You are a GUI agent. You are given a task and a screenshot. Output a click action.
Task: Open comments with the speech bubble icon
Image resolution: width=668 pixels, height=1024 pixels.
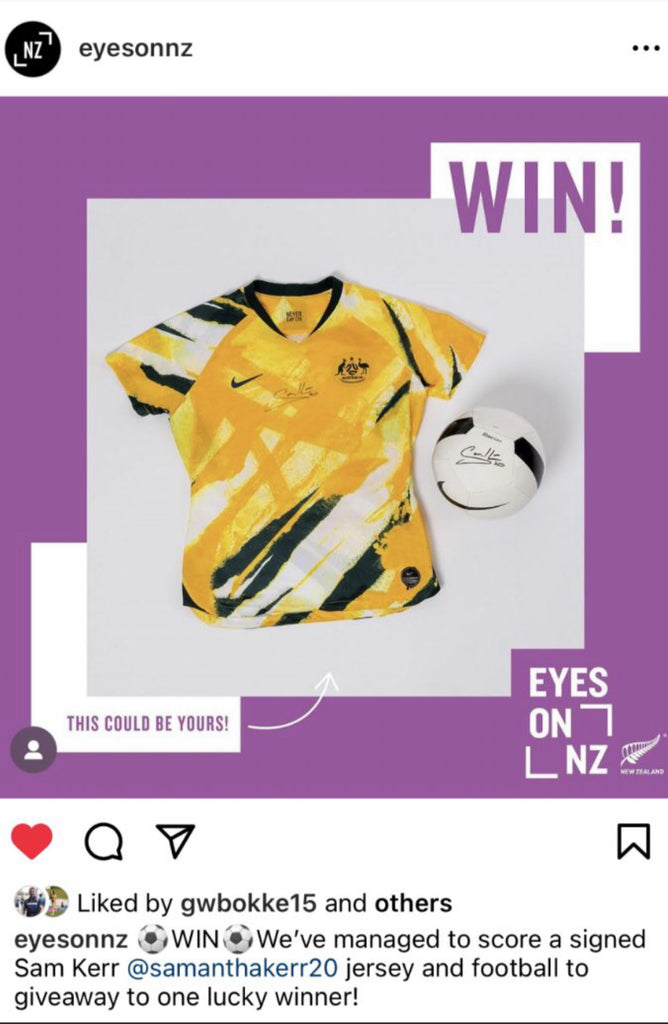click(x=103, y=843)
